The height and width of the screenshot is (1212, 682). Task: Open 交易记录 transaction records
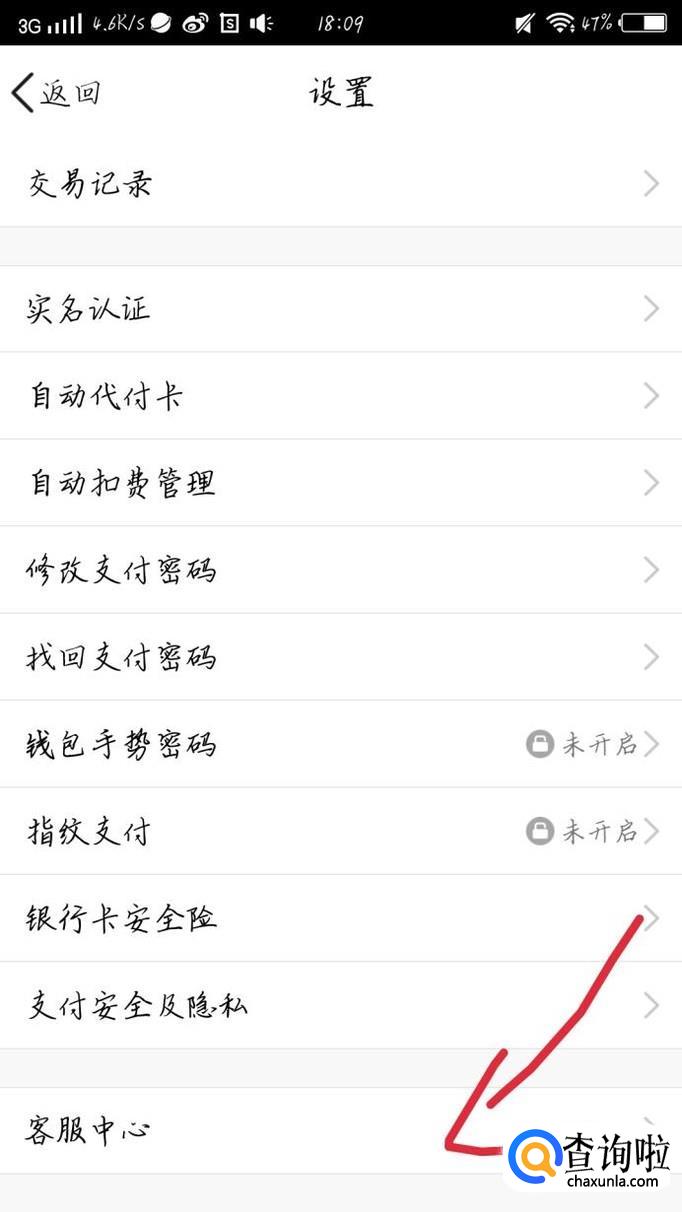click(x=340, y=184)
